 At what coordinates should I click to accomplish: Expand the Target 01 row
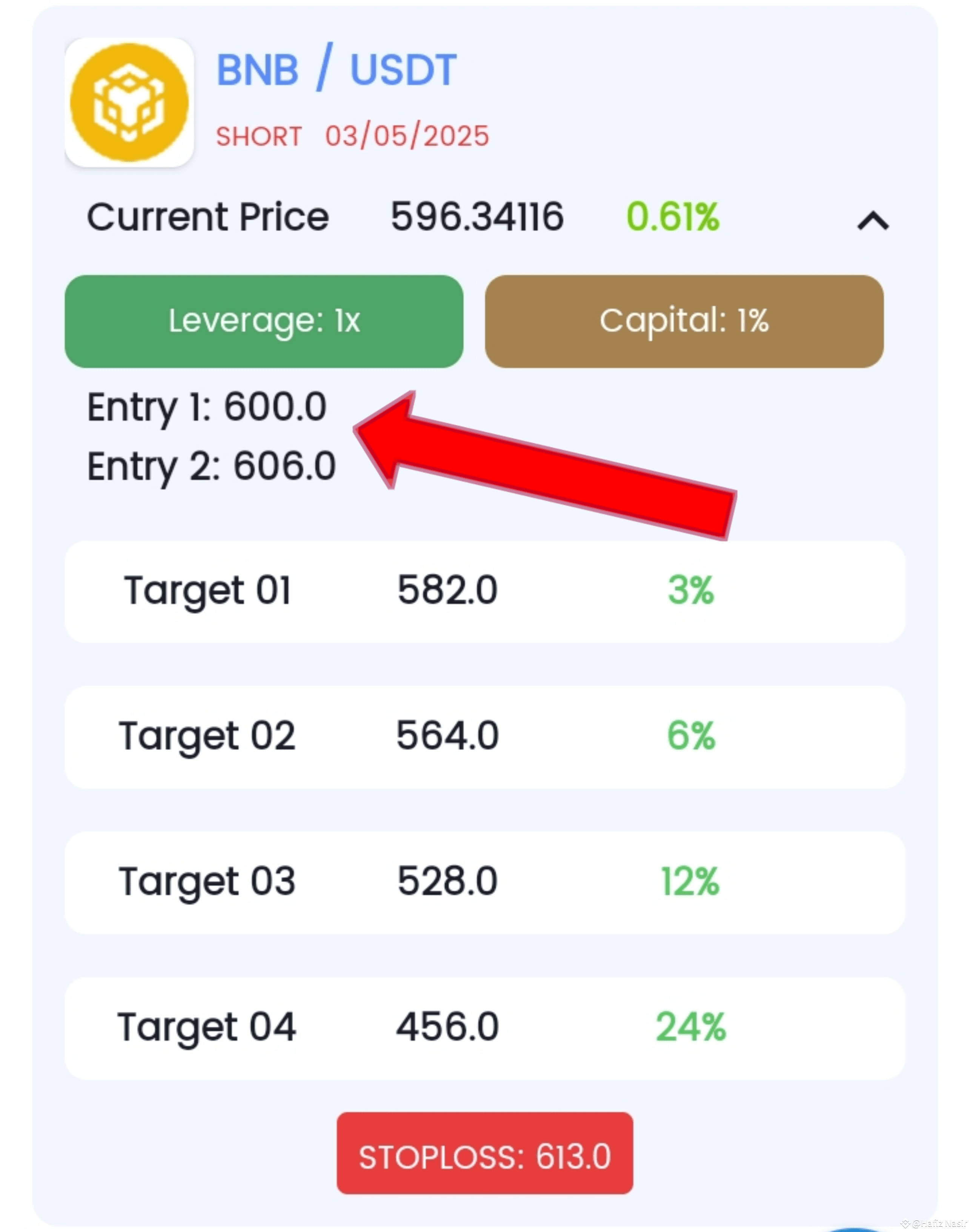[485, 591]
